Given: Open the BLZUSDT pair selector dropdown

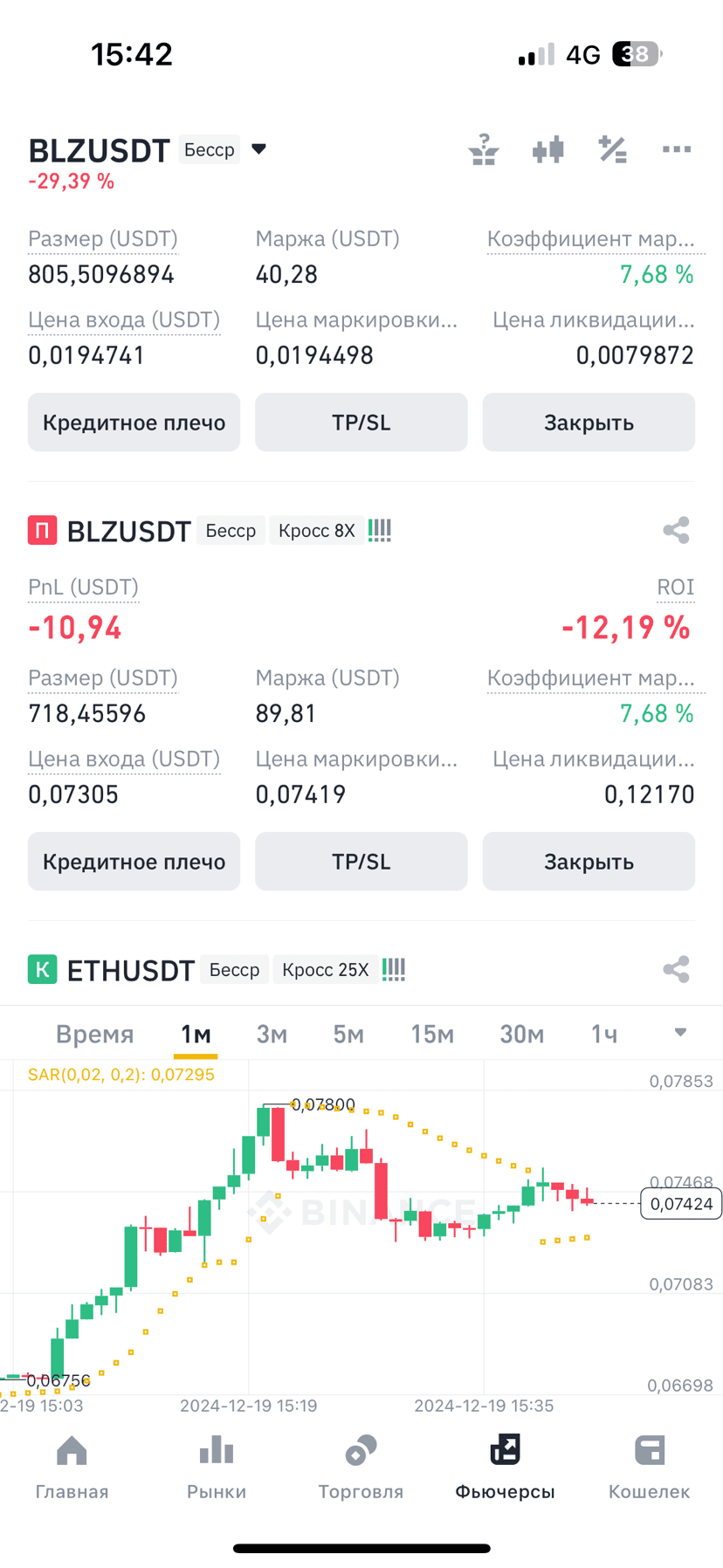Looking at the screenshot, I should coord(258,149).
